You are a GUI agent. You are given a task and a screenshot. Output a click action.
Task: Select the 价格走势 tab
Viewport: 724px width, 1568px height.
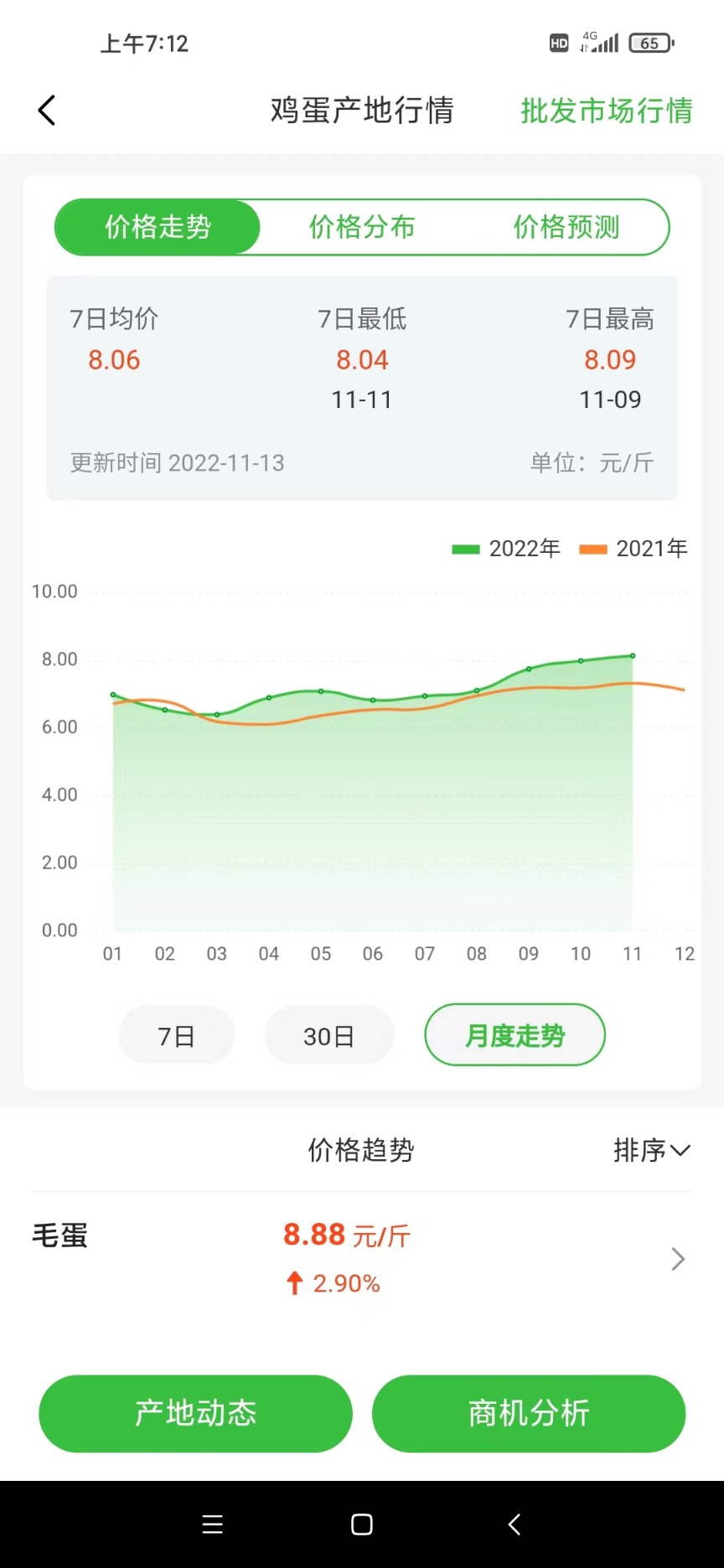158,227
